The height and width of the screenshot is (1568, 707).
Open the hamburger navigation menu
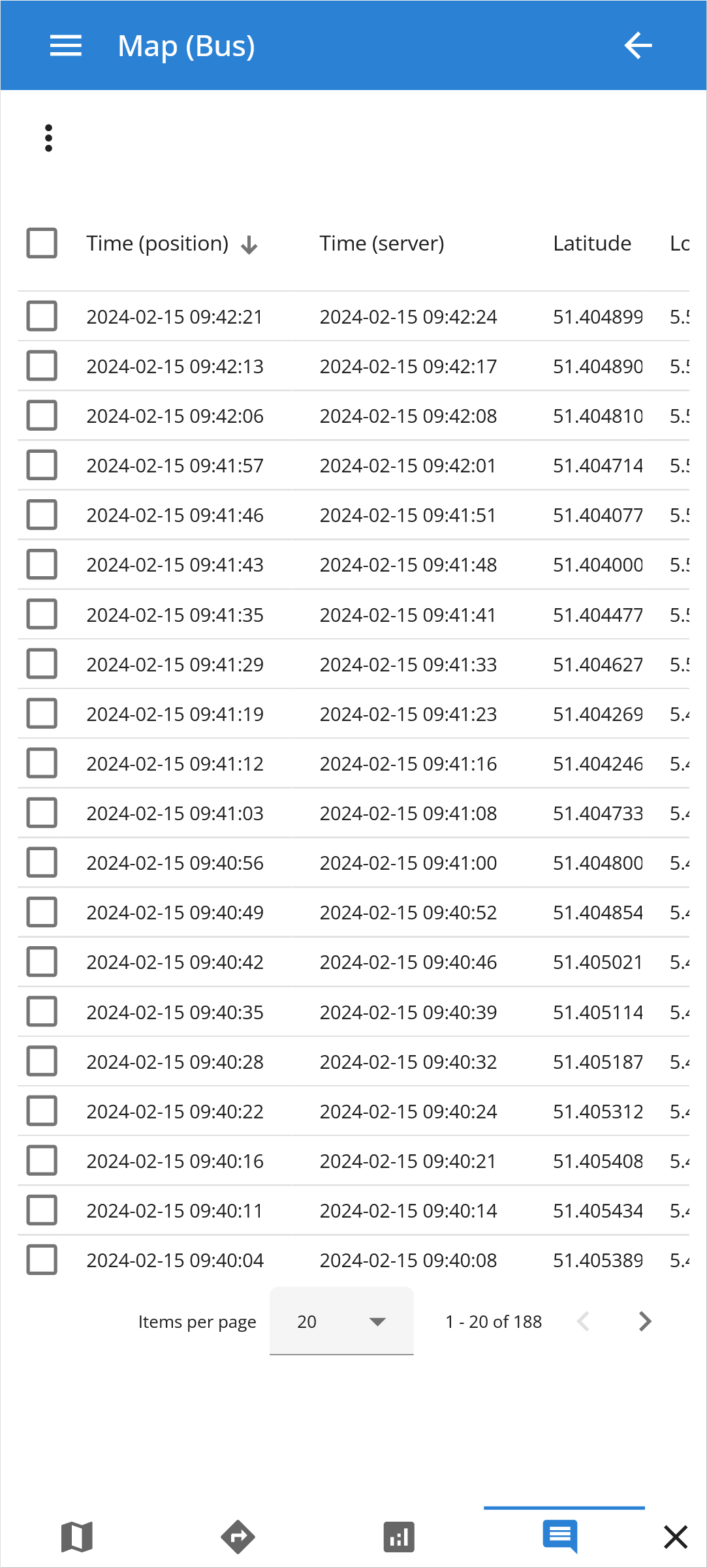[66, 46]
